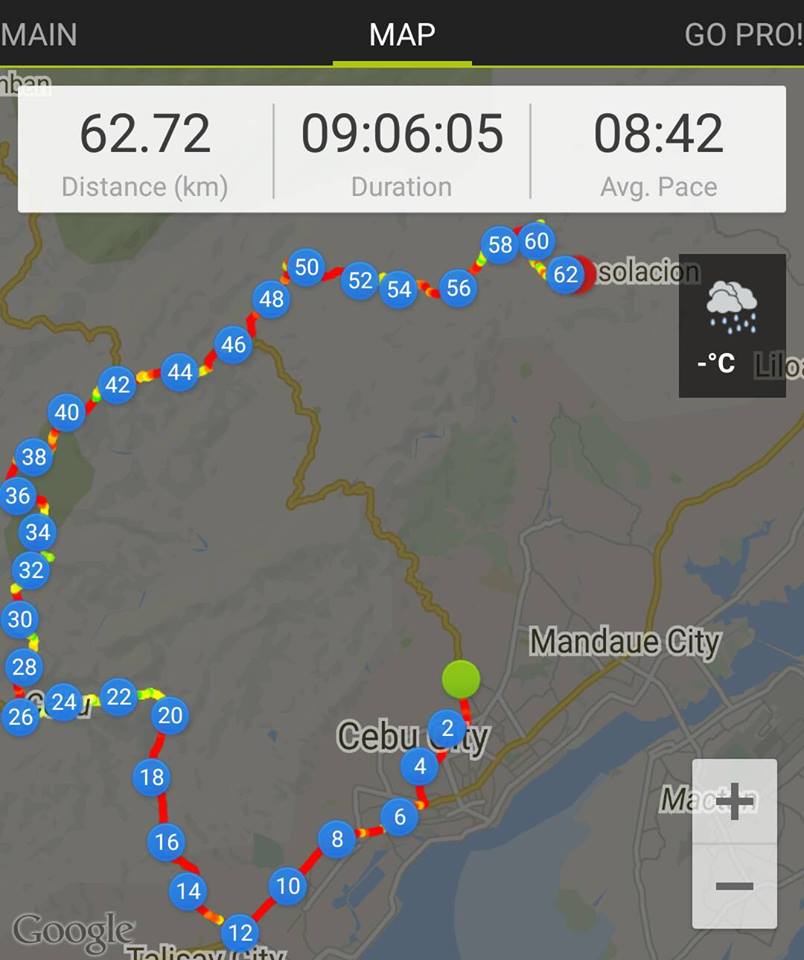Open the weather info widget
This screenshot has height=960, width=804.
point(731,325)
